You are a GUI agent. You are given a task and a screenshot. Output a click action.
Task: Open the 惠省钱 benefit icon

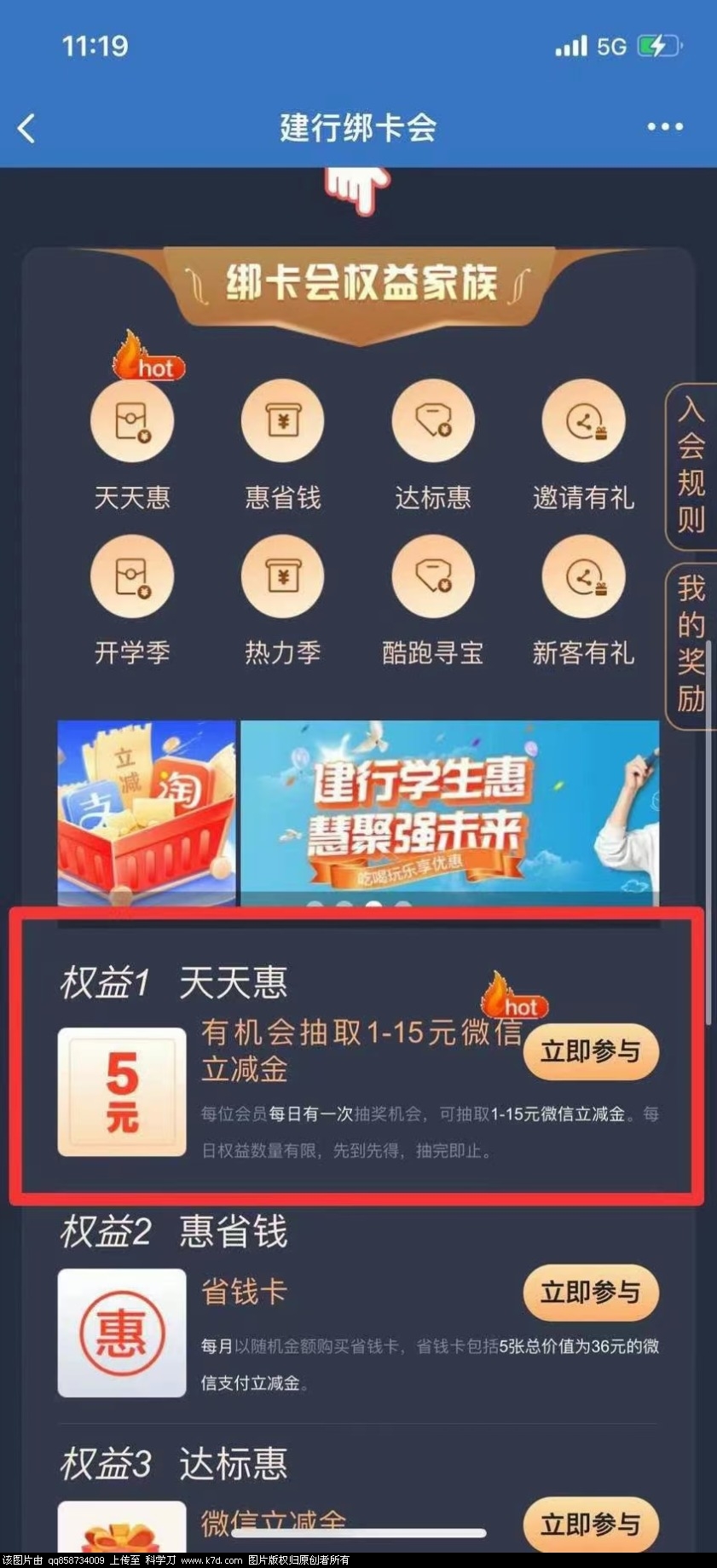[283, 422]
